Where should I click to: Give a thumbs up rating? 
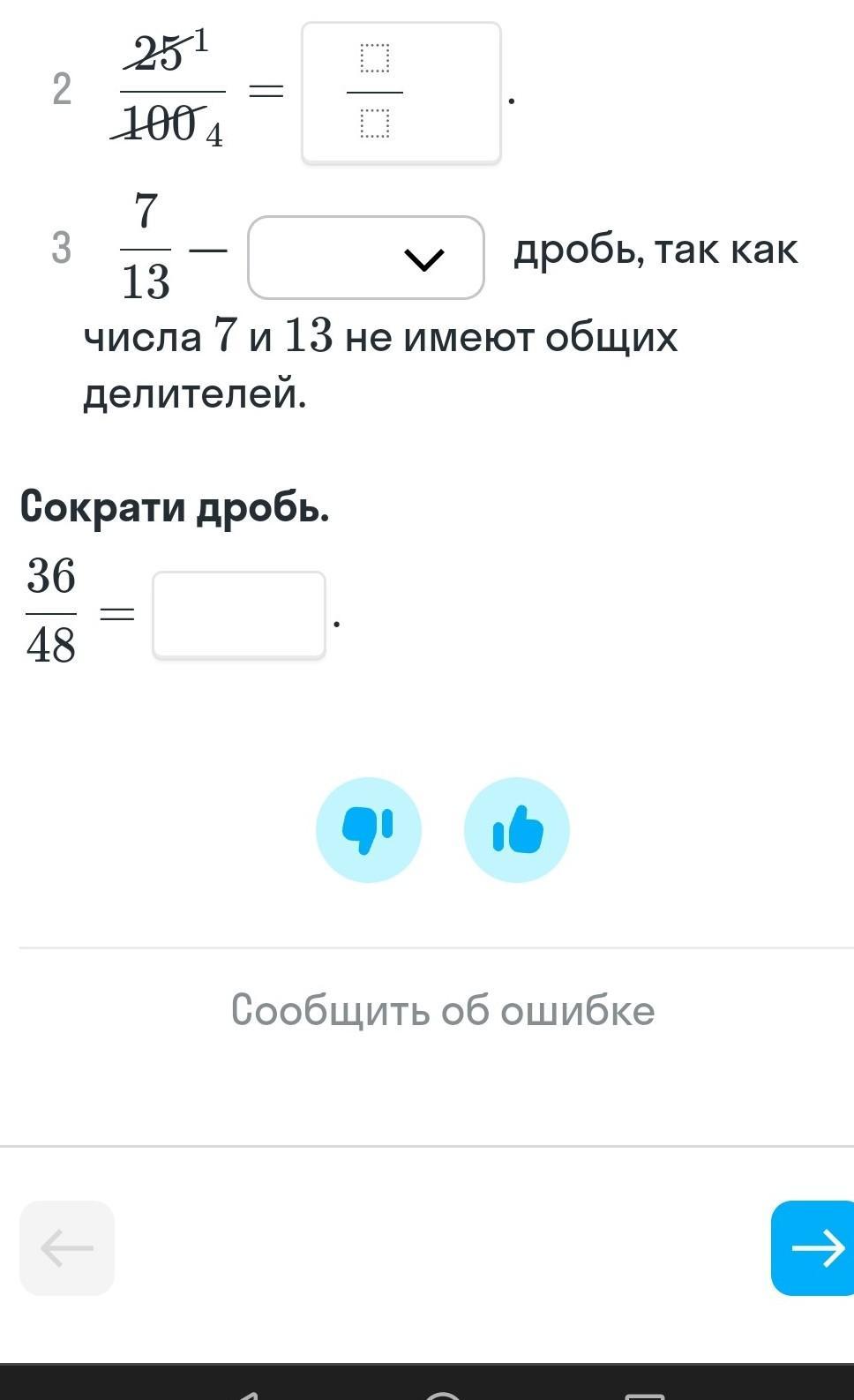516,830
